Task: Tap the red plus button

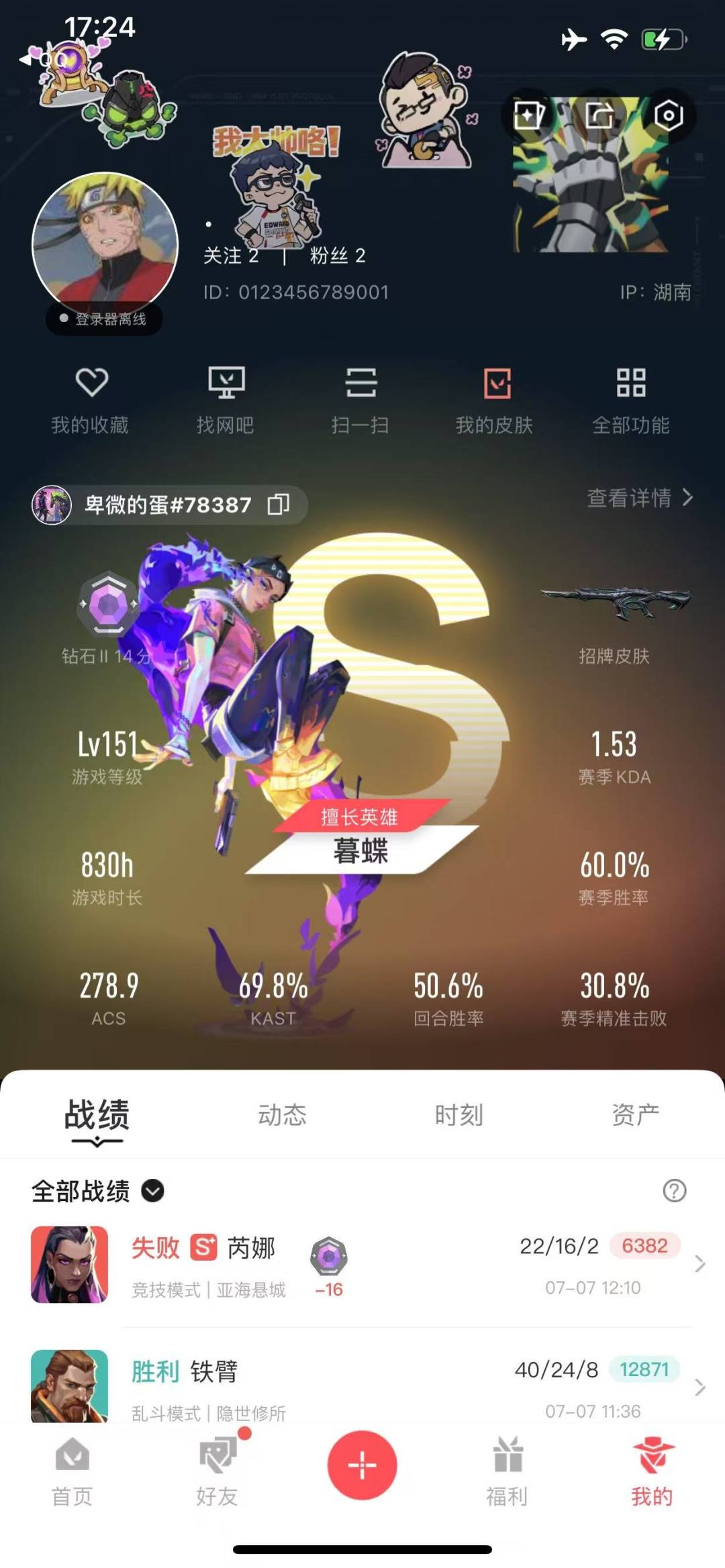Action: click(x=362, y=1465)
